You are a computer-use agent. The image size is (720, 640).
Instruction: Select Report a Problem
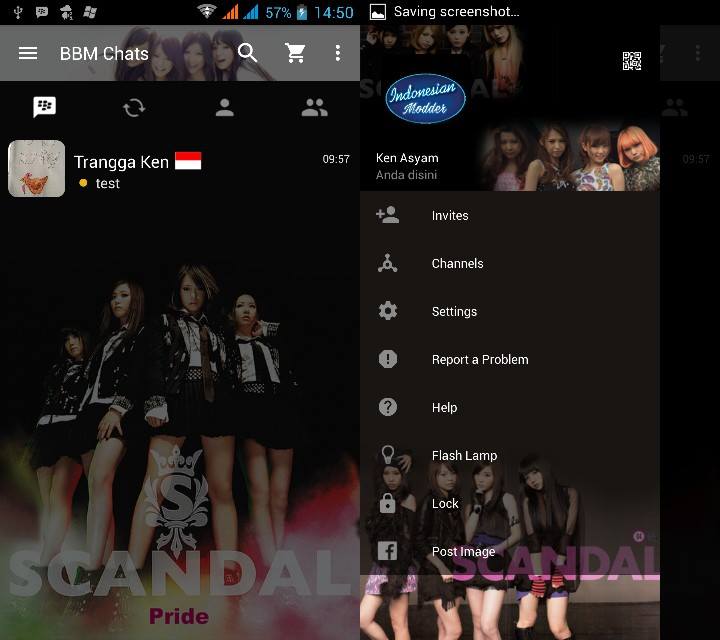click(480, 360)
